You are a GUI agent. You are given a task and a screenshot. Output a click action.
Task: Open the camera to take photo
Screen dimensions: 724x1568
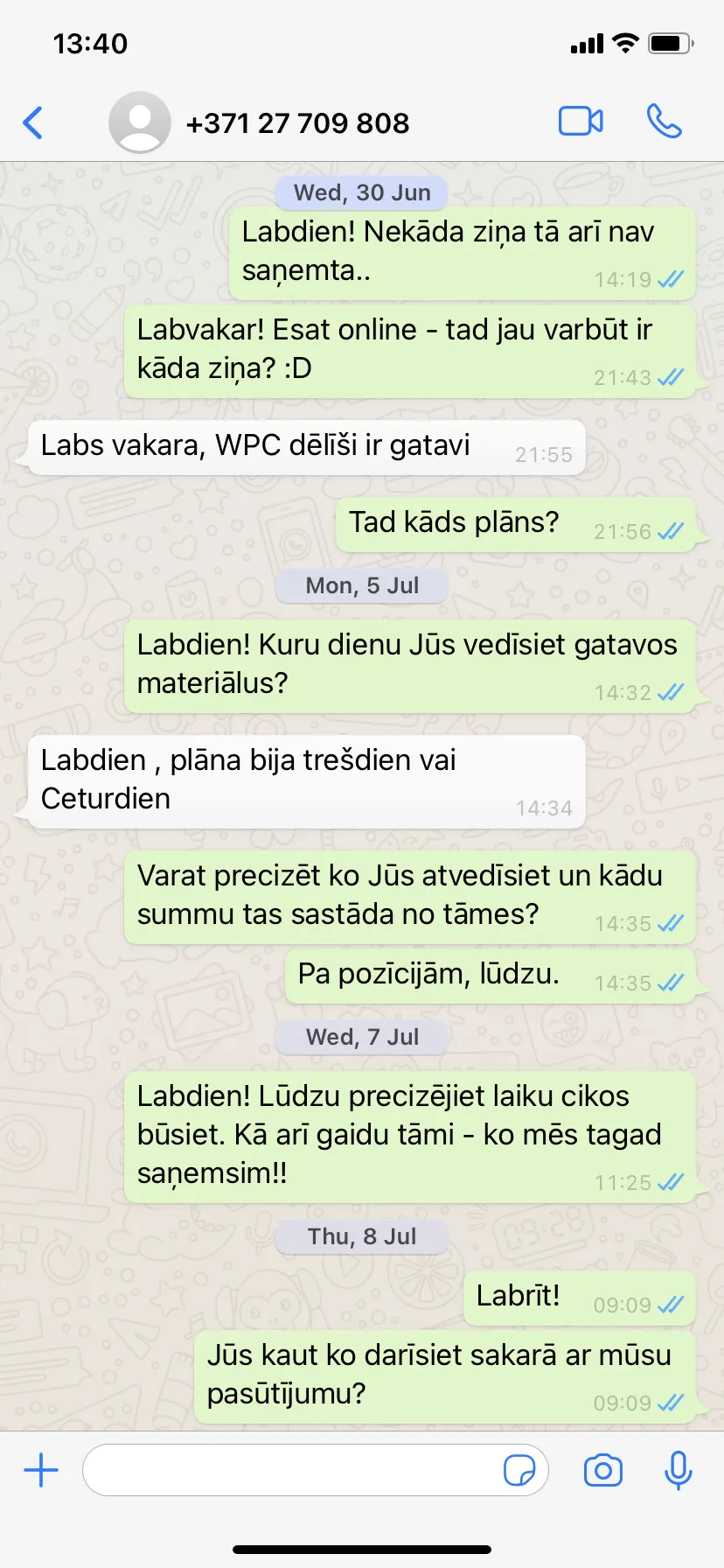click(603, 1470)
